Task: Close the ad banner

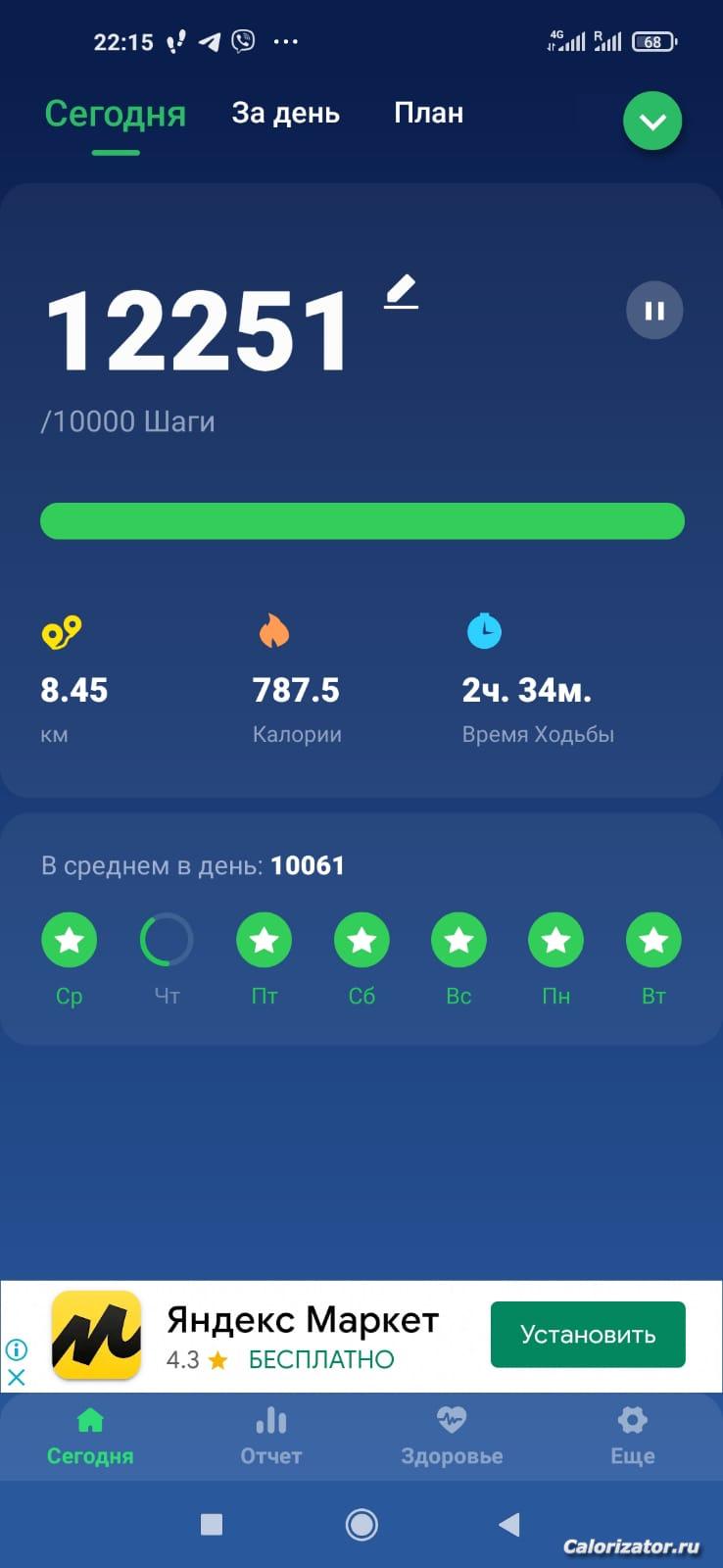Action: [x=17, y=1377]
